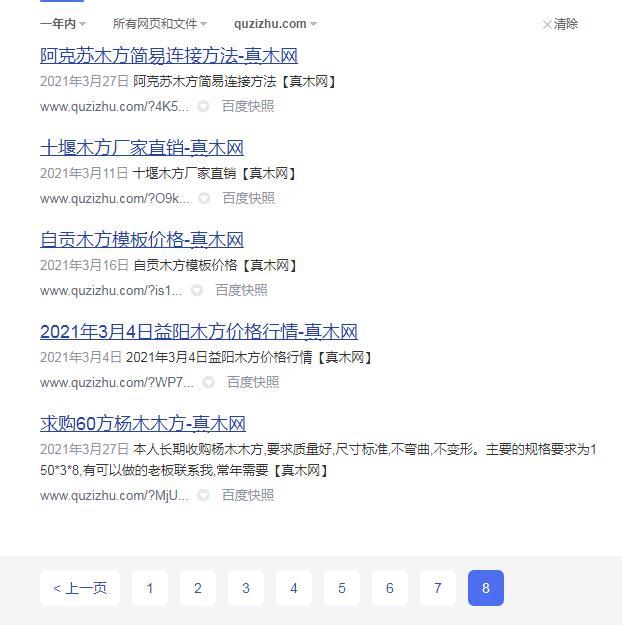View 百度快照 for 阿克苏木方简易连接方法
The image size is (622, 625).
(247, 106)
